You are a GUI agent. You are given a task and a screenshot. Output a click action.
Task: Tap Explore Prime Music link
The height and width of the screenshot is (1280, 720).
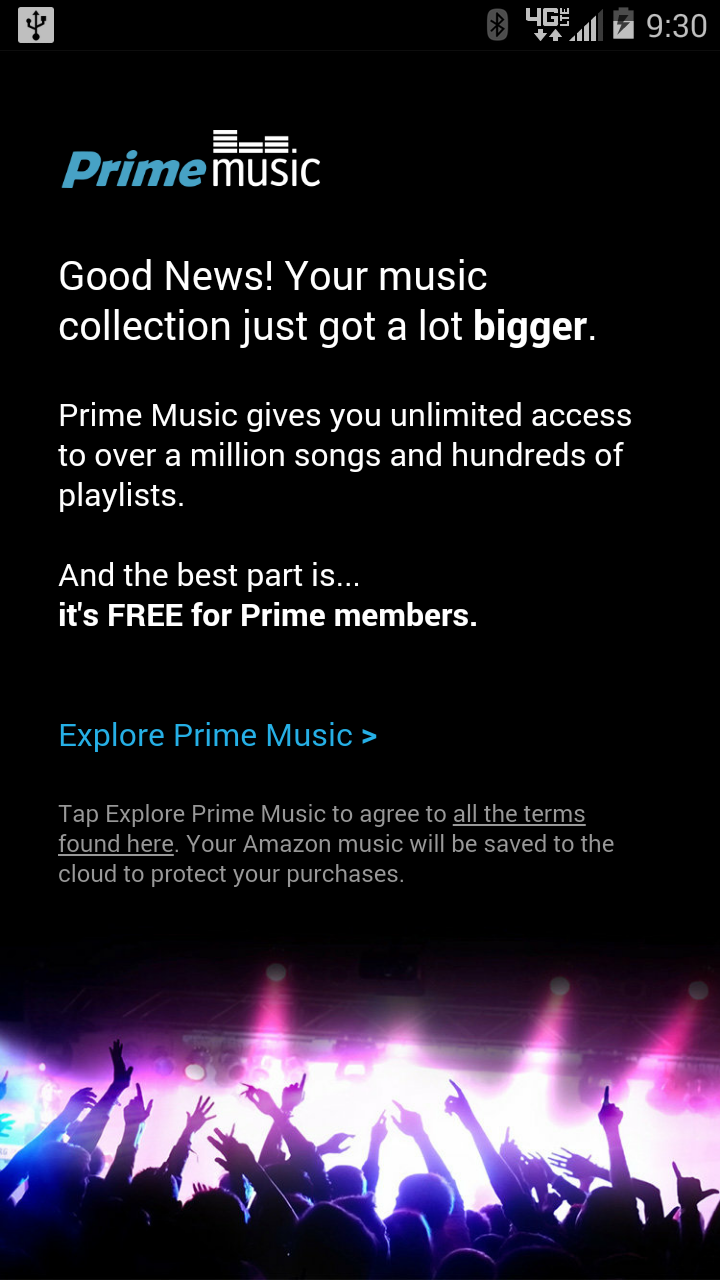pyautogui.click(x=217, y=736)
